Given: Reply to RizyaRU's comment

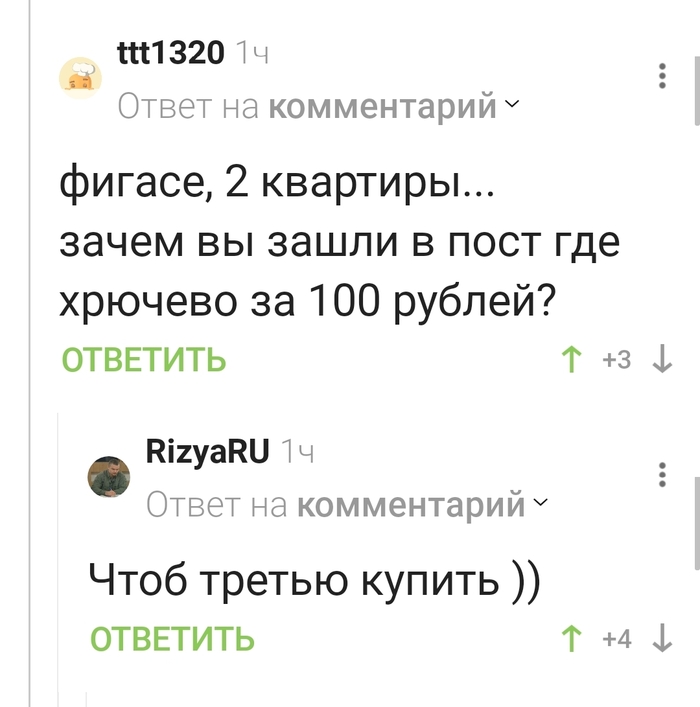Looking at the screenshot, I should tap(172, 638).
